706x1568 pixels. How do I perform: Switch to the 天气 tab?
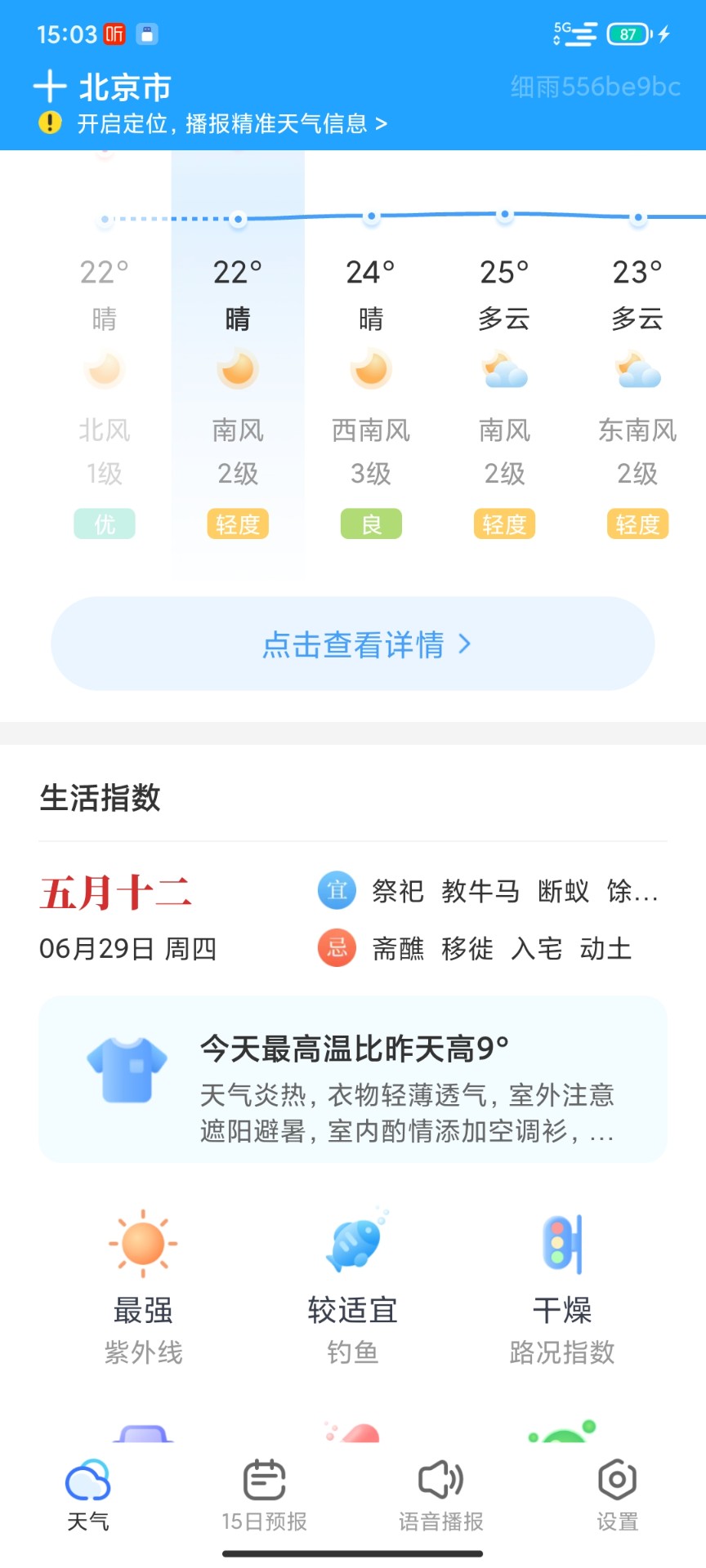click(88, 1496)
